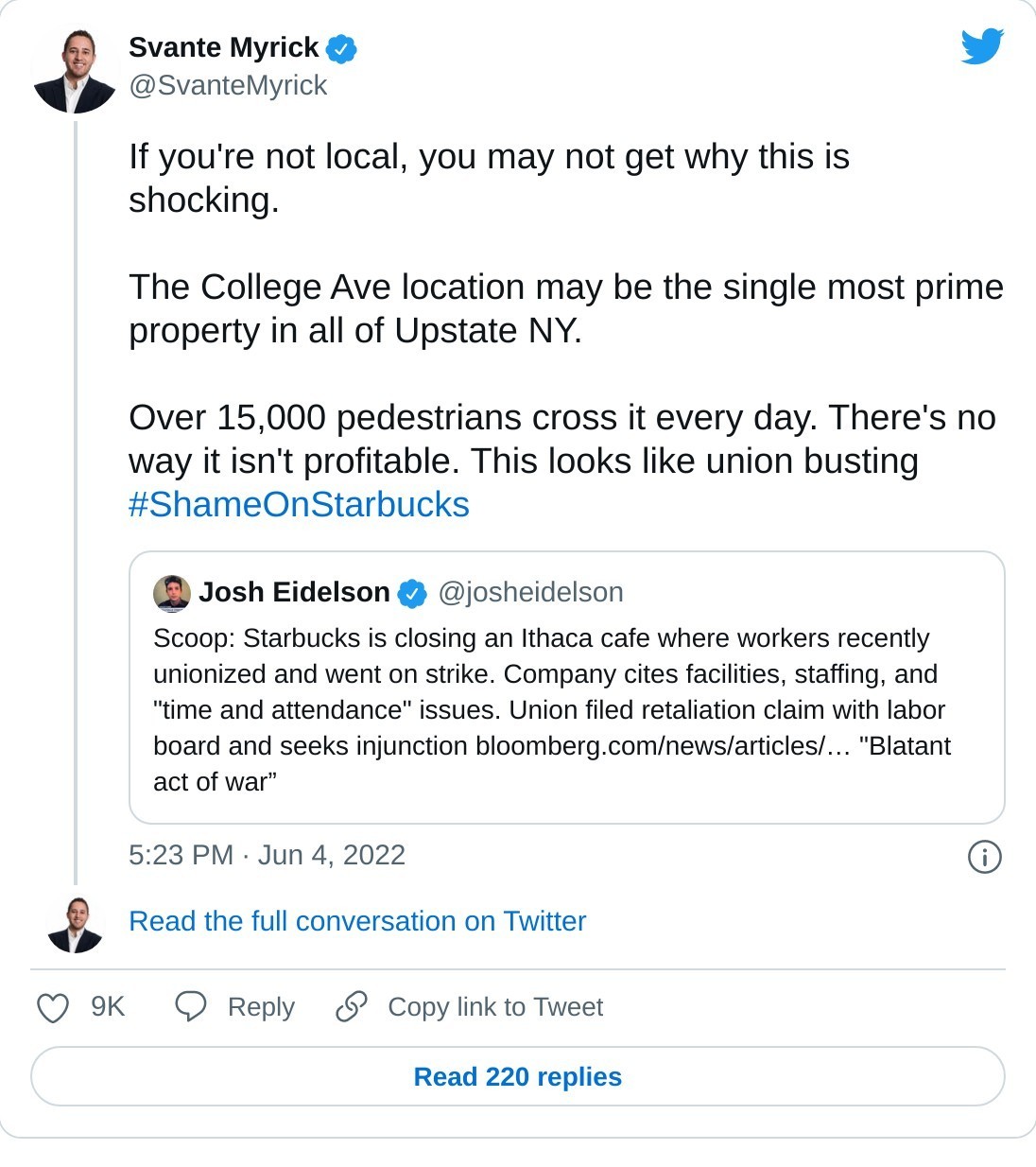Click the Read 220 replies button

[518, 1076]
